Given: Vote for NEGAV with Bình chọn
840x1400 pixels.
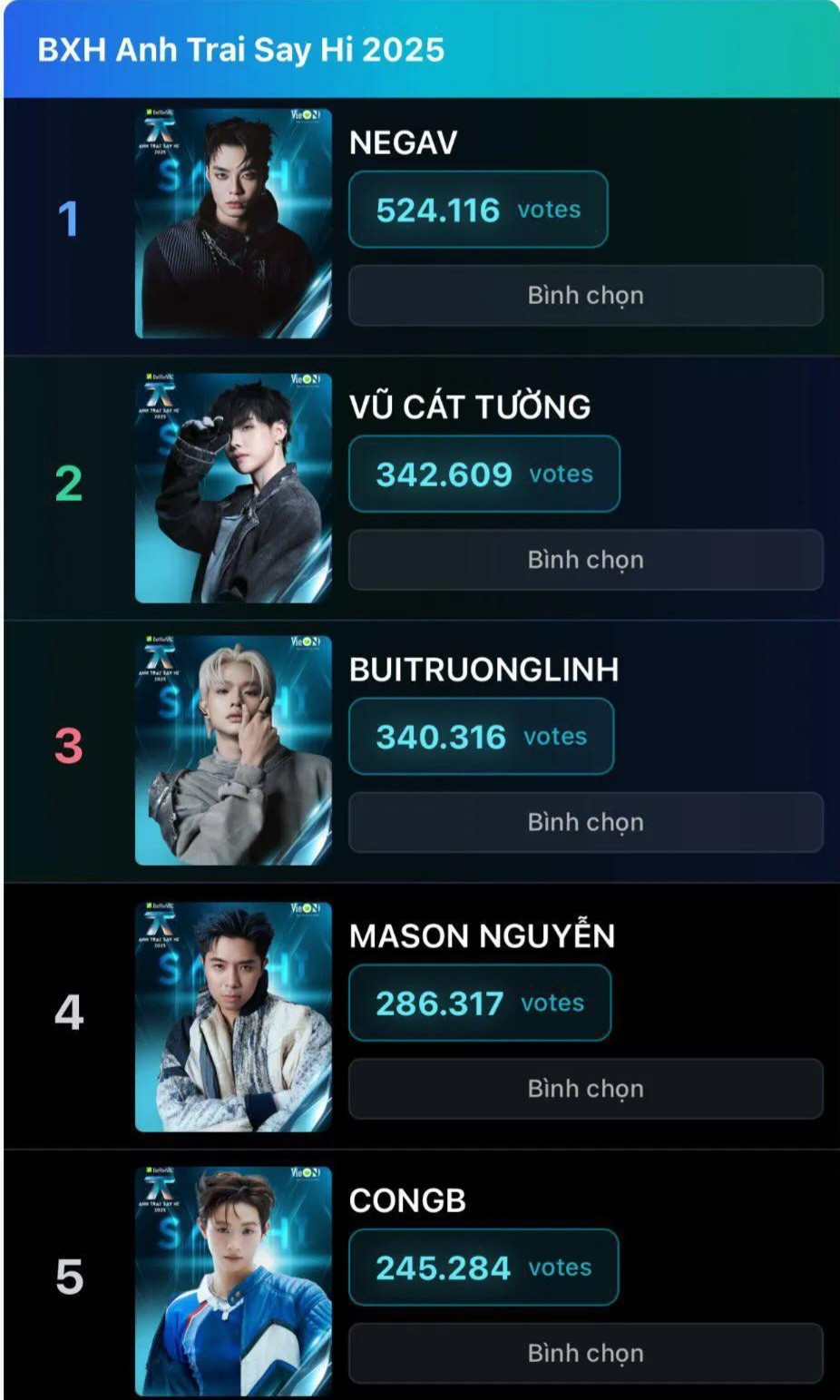Looking at the screenshot, I should [585, 296].
